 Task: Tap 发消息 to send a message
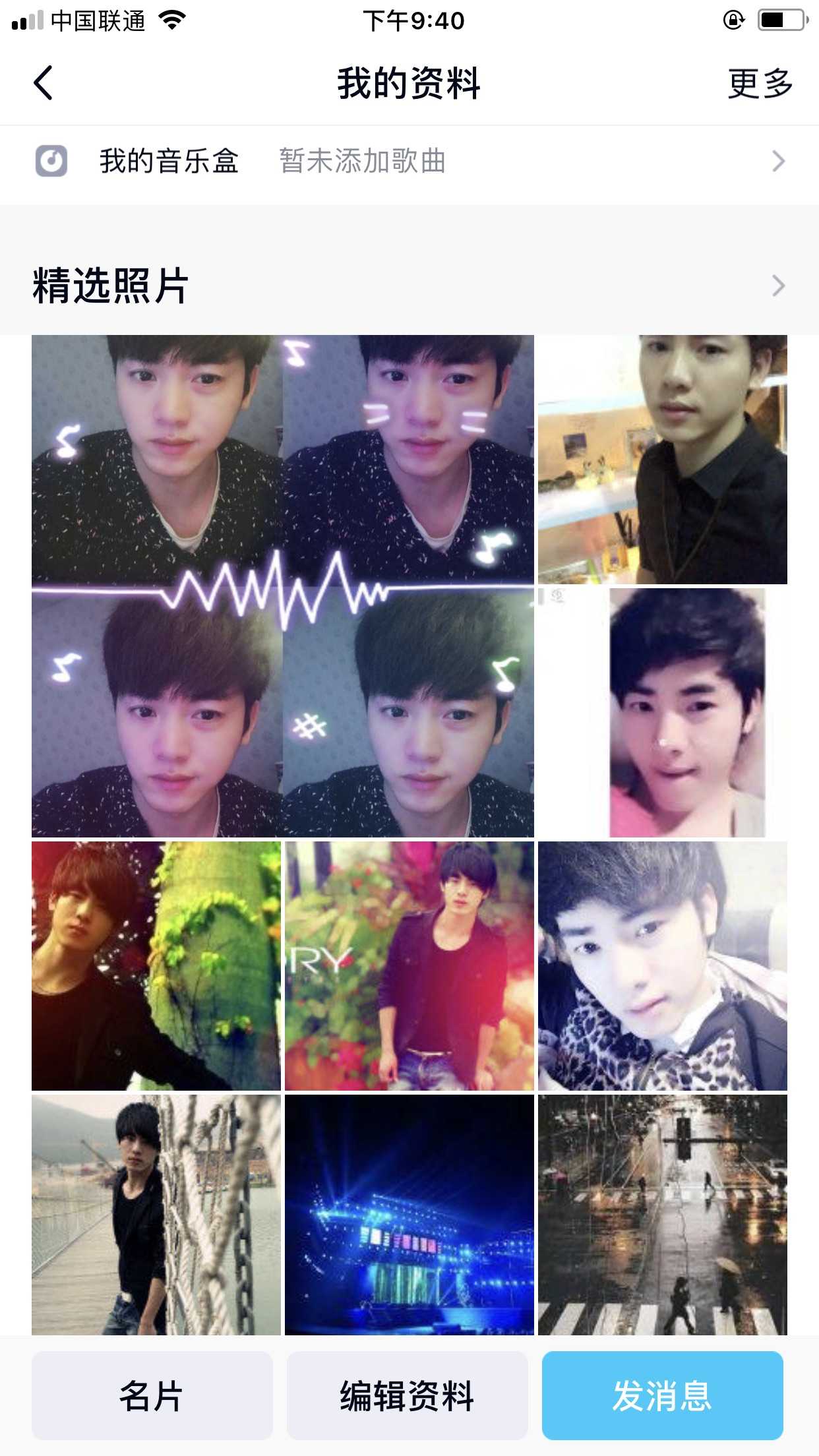click(x=662, y=1395)
